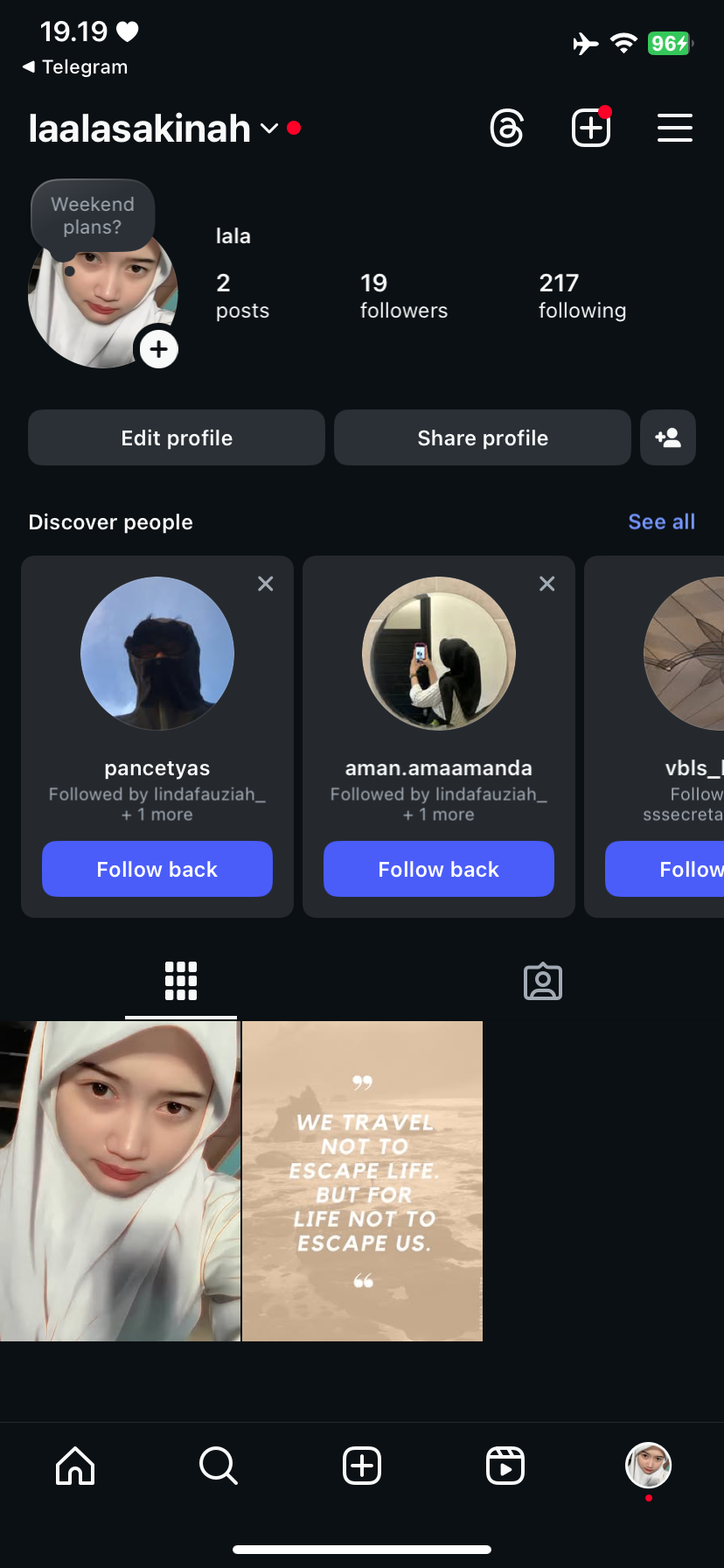This screenshot has width=724, height=1568.
Task: Switch to the tagged photos tab
Action: pyautogui.click(x=542, y=982)
